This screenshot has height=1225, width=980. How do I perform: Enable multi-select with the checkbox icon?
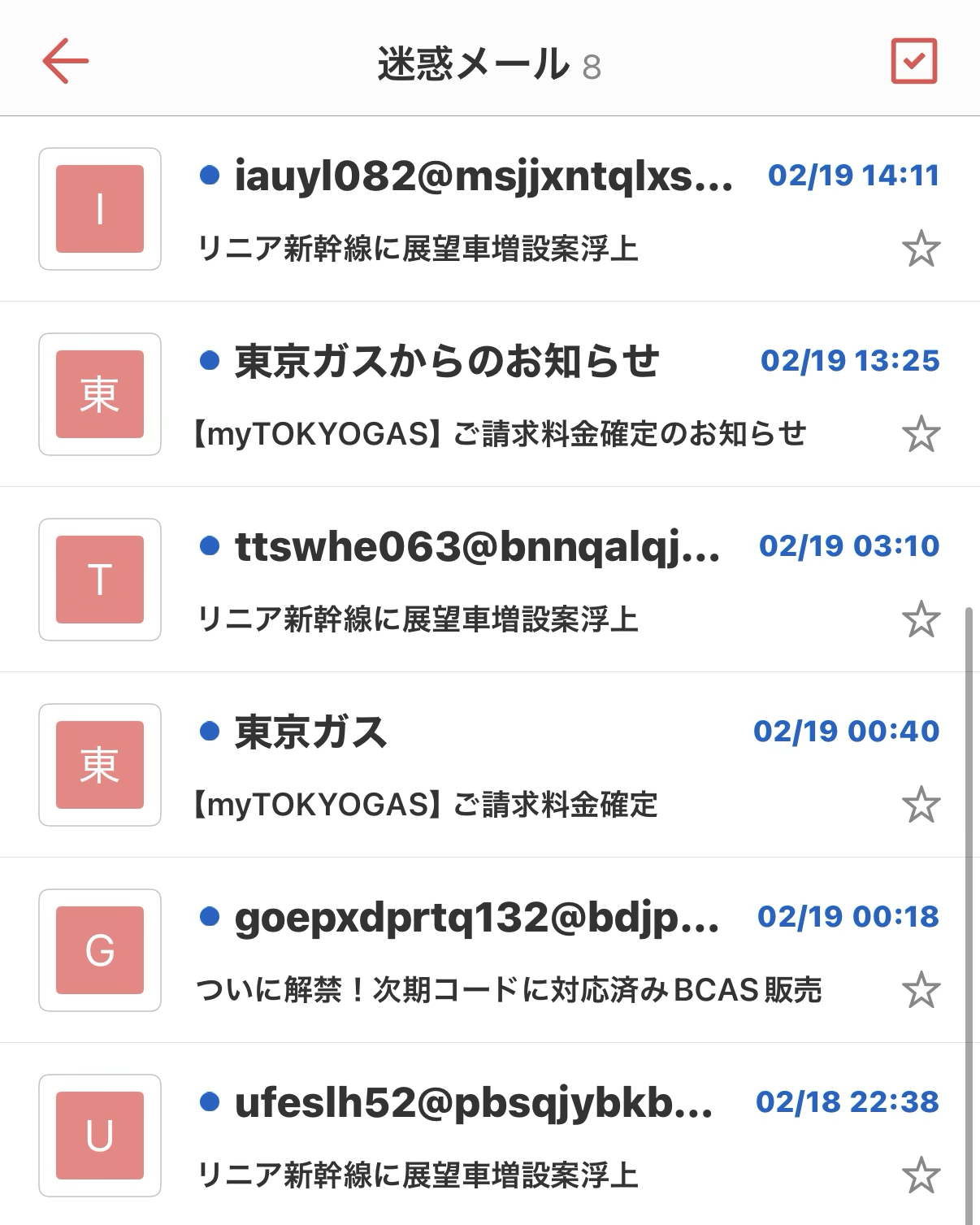(914, 61)
